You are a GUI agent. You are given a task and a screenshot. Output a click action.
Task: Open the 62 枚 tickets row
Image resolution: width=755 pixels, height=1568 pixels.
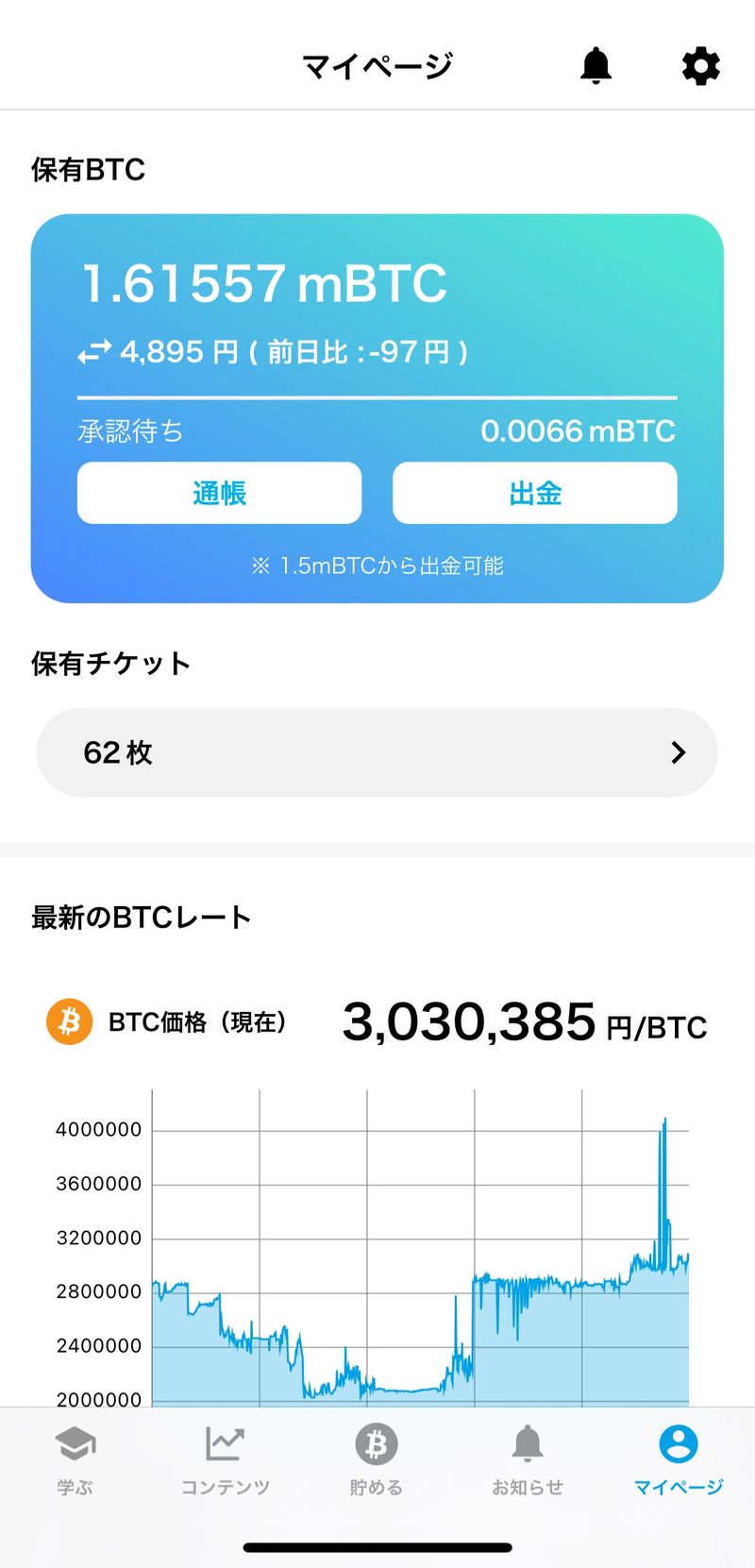click(377, 752)
